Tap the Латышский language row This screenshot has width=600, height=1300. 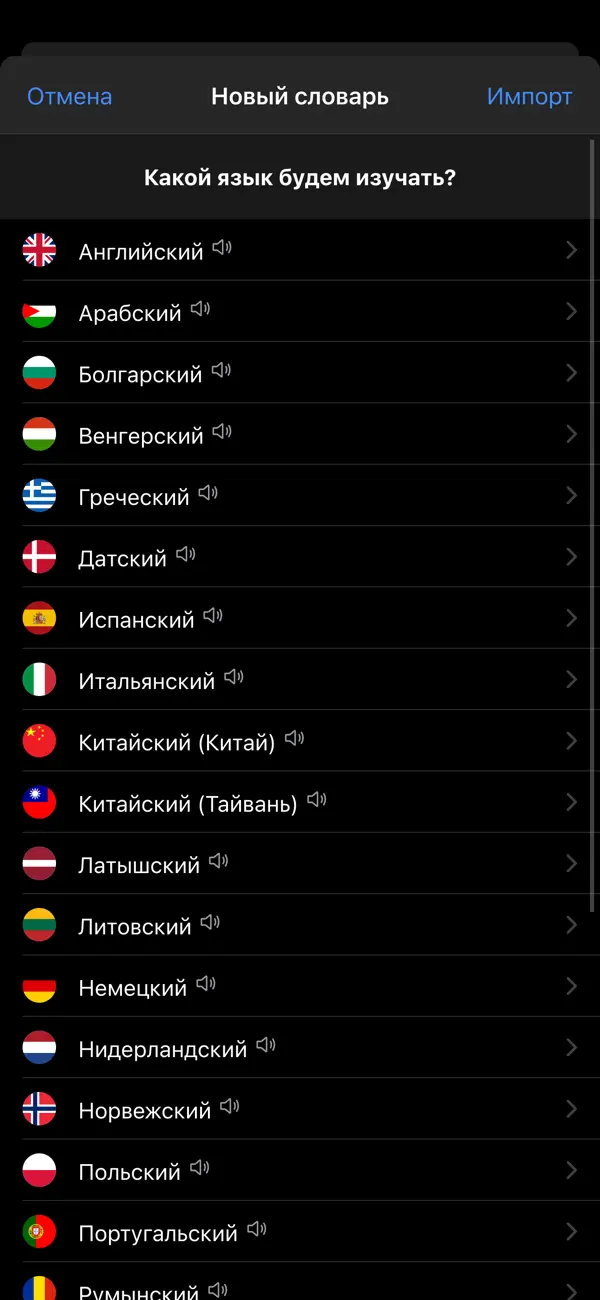(x=300, y=864)
